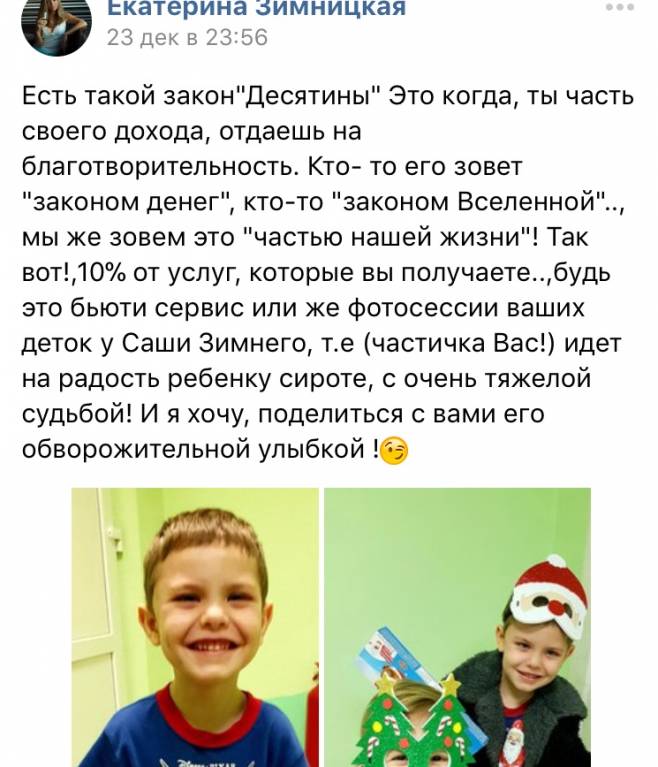Open the photo of the smiling boy
Image resolution: width=658 pixels, height=767 pixels.
click(x=194, y=627)
